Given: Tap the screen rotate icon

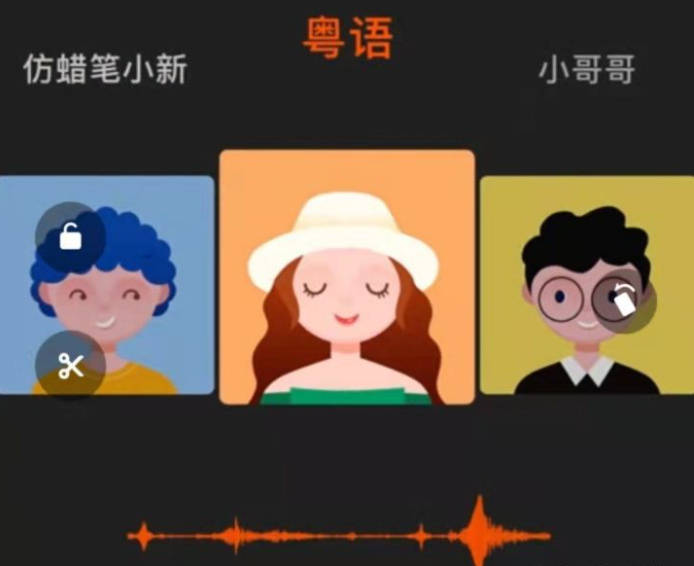Looking at the screenshot, I should [x=624, y=299].
